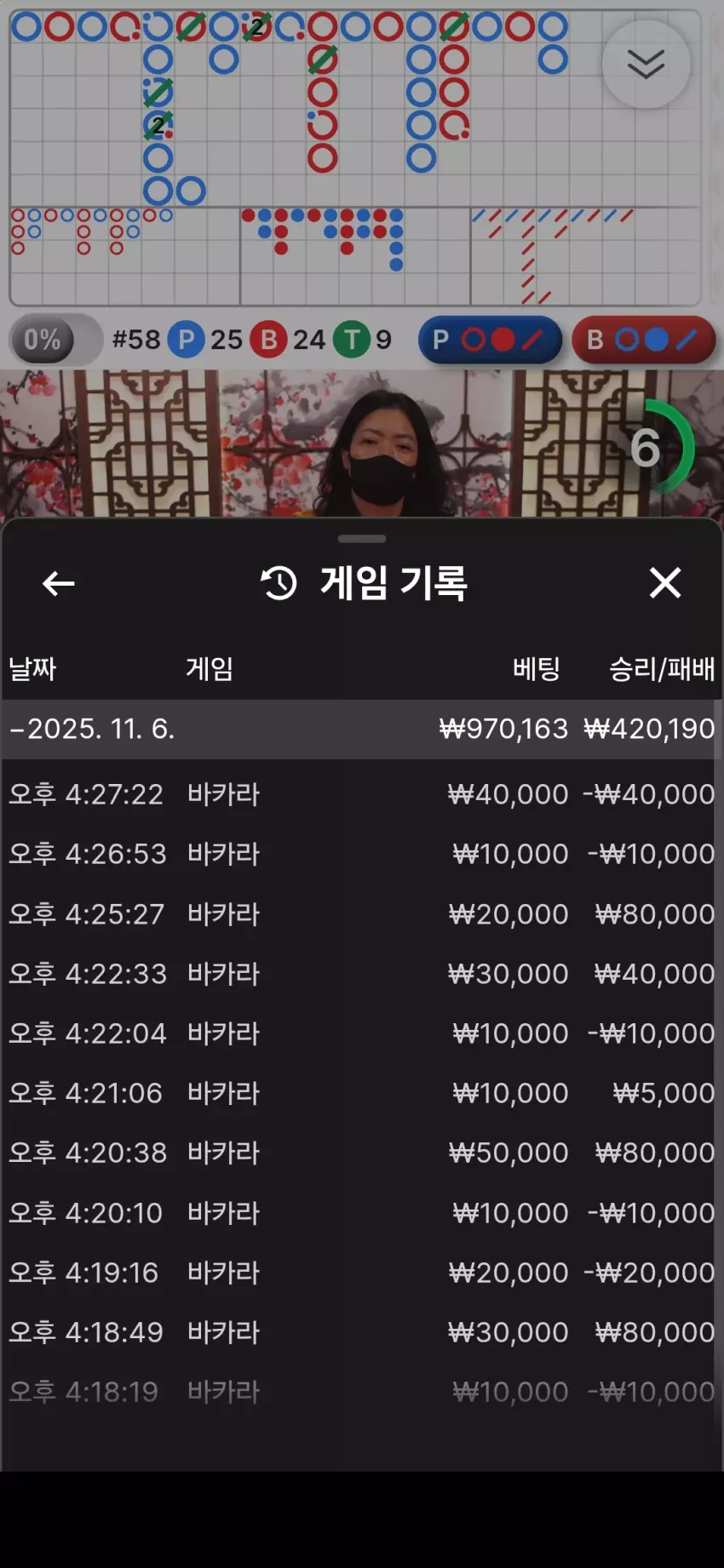Tap the P player prediction button
This screenshot has height=1568, width=724.
point(490,340)
